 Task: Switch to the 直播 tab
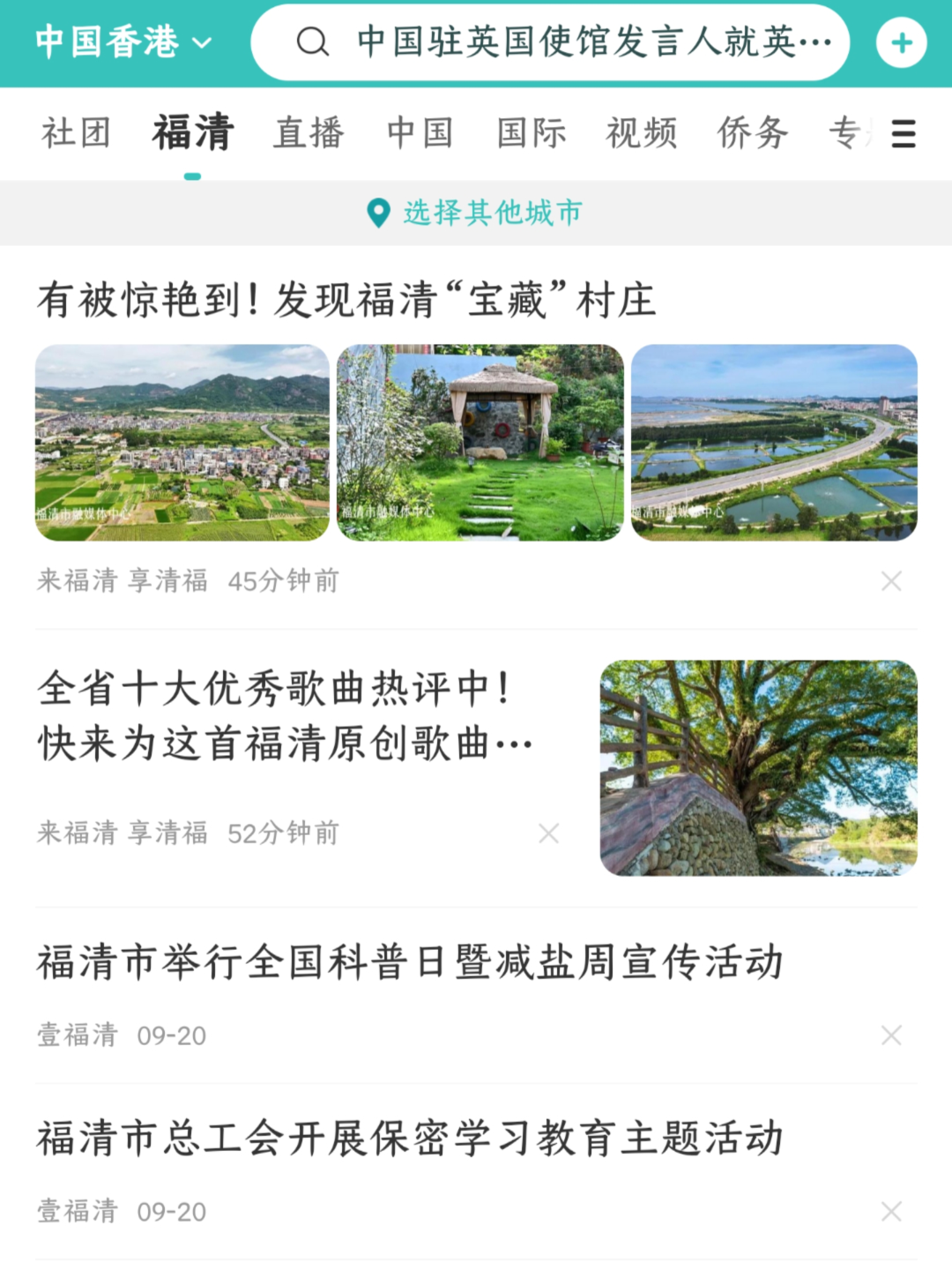point(309,134)
